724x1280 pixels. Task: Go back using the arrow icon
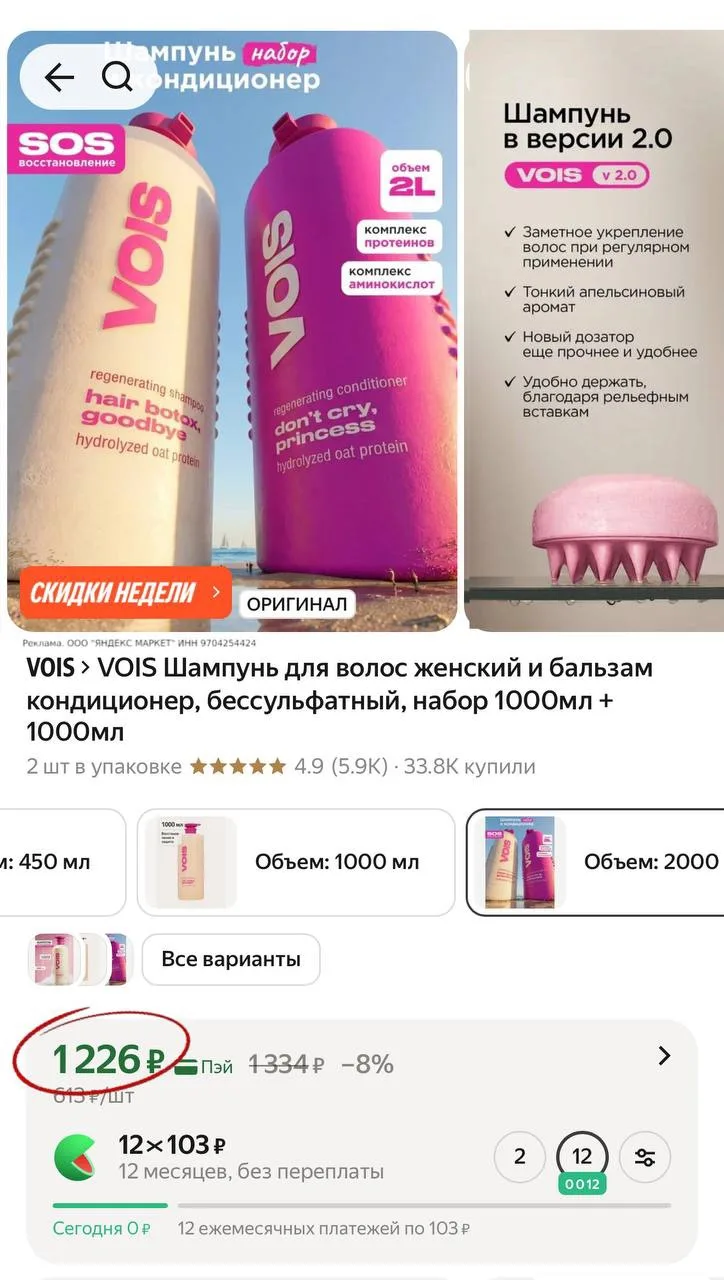coord(59,77)
